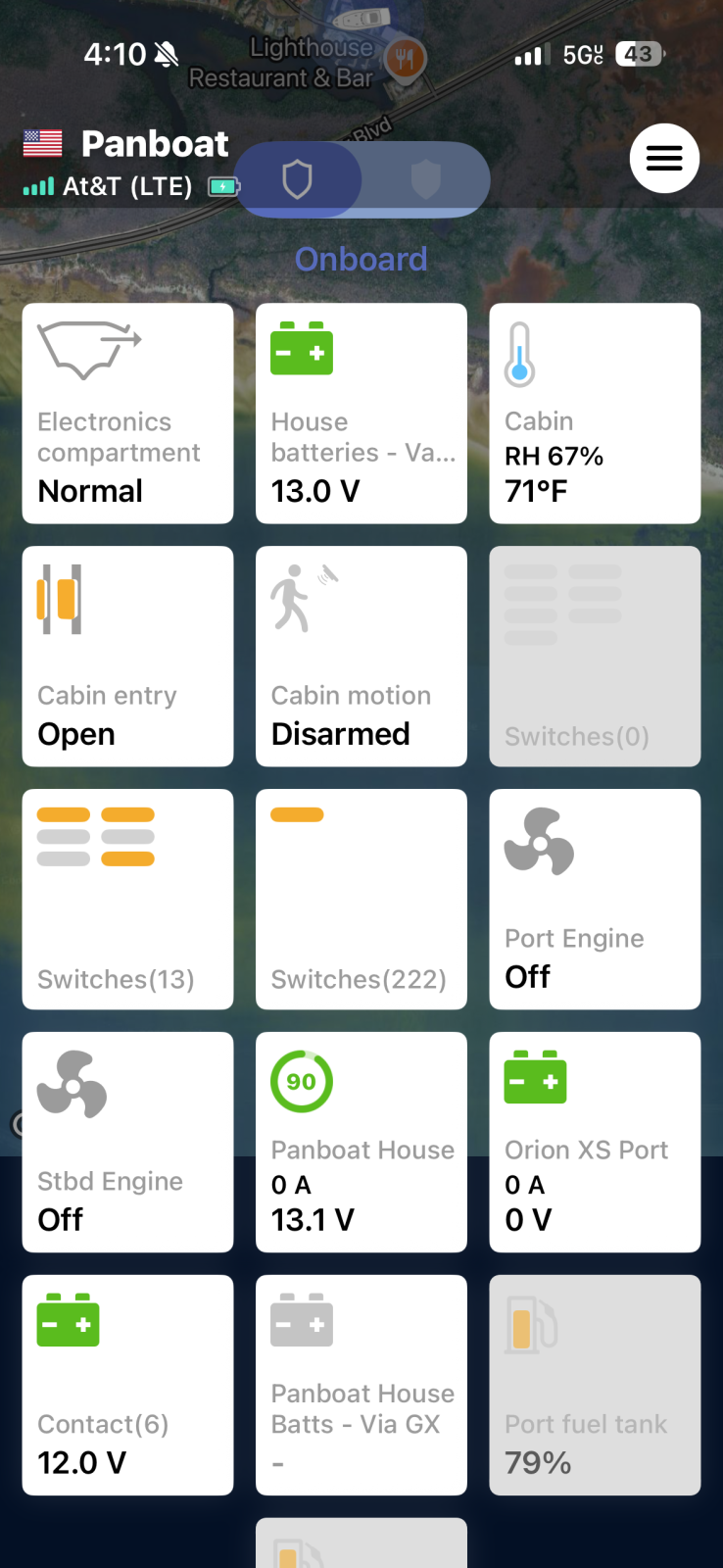Image resolution: width=723 pixels, height=1568 pixels.
Task: Open House batteries 13.0 V card
Action: 361,413
